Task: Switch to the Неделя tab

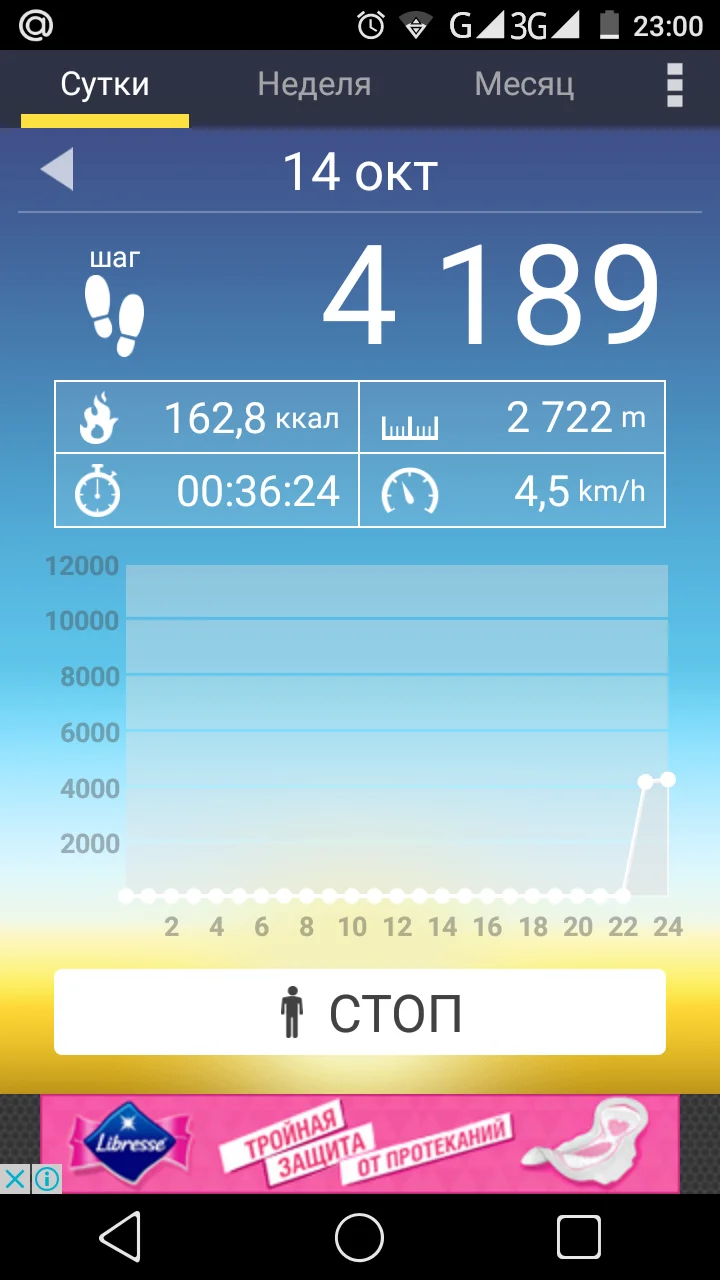Action: tap(314, 84)
